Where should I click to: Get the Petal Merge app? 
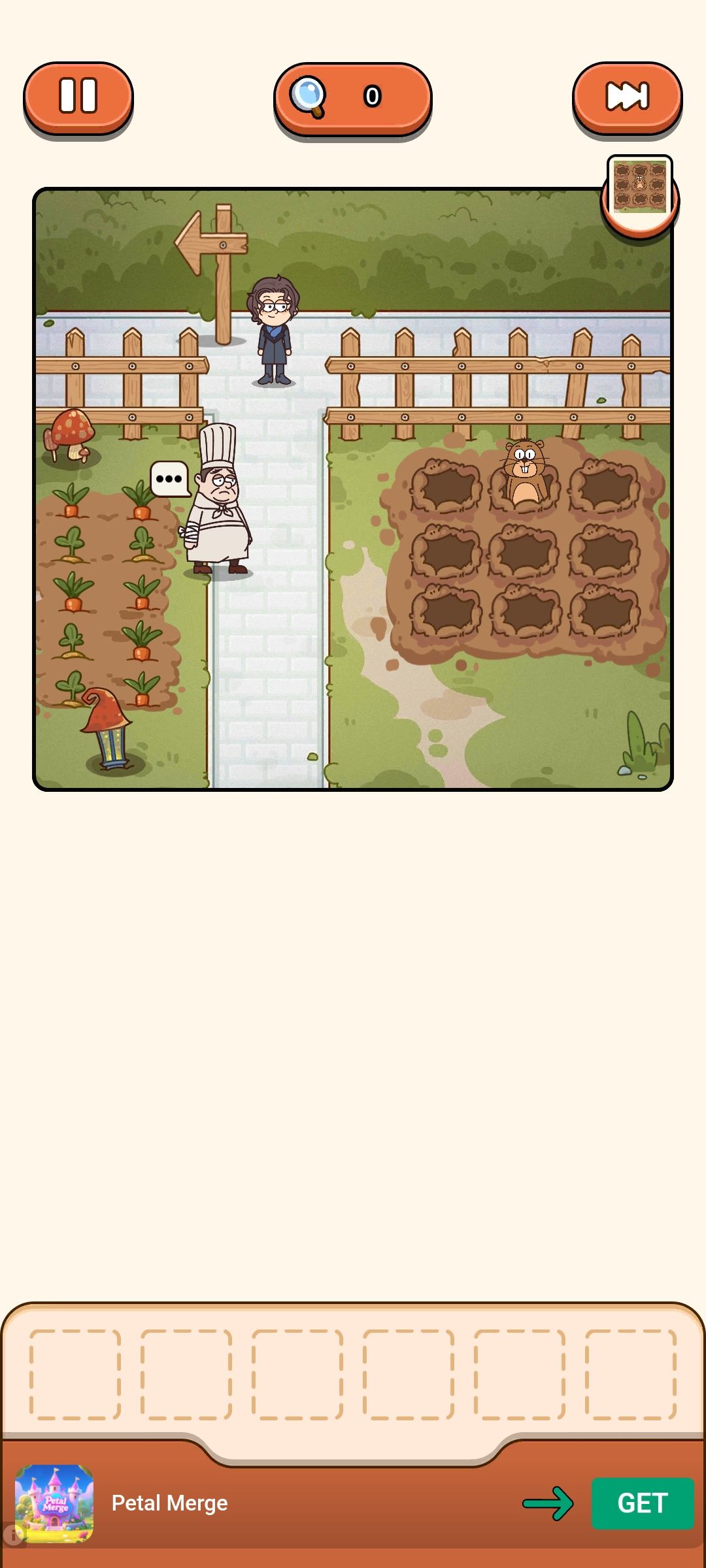pos(641,1503)
